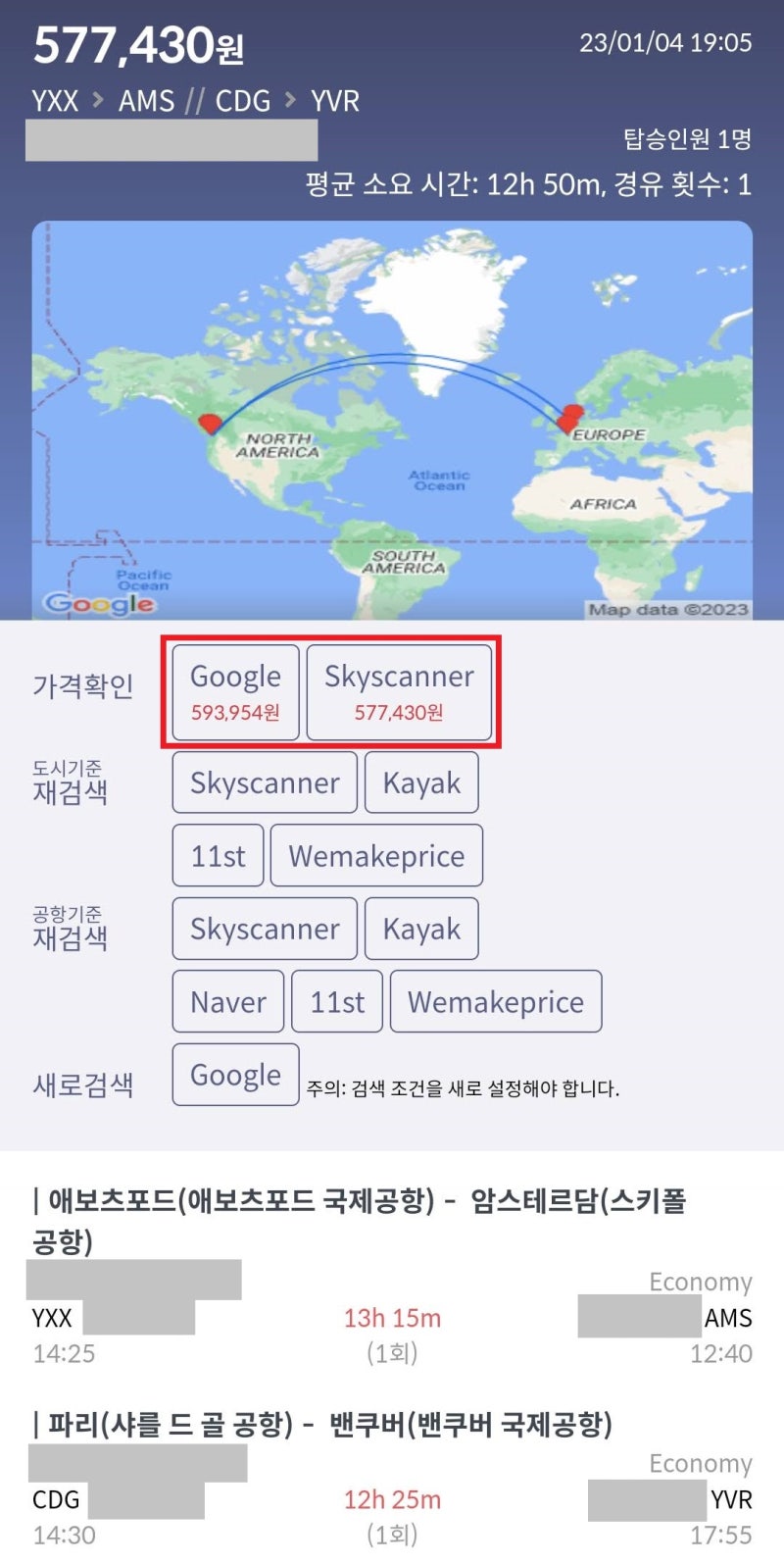This screenshot has height=1563, width=784.
Task: Re-search by airport on 11st
Action: [x=337, y=1001]
